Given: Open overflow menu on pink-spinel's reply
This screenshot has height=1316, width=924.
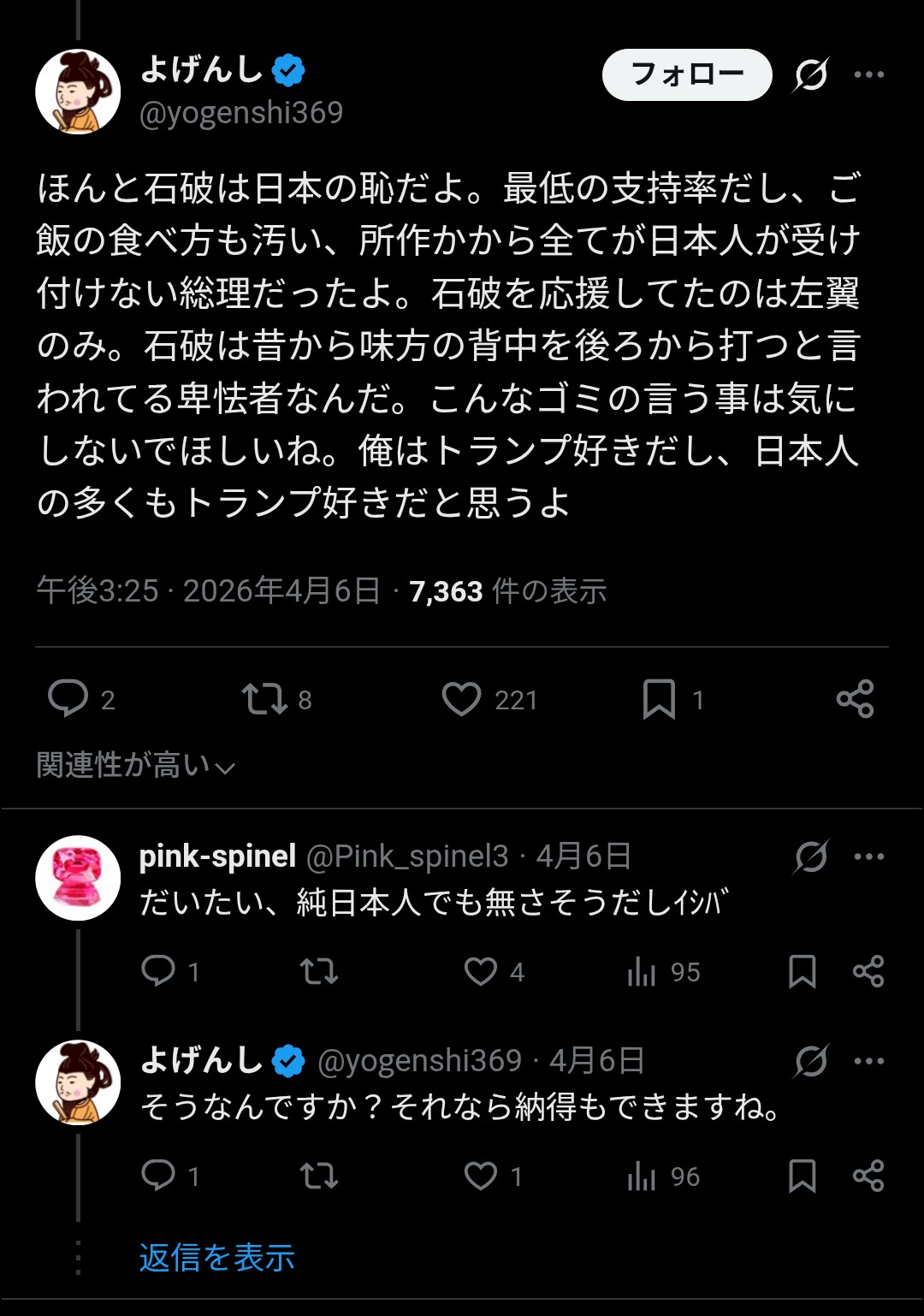Looking at the screenshot, I should pos(868,857).
